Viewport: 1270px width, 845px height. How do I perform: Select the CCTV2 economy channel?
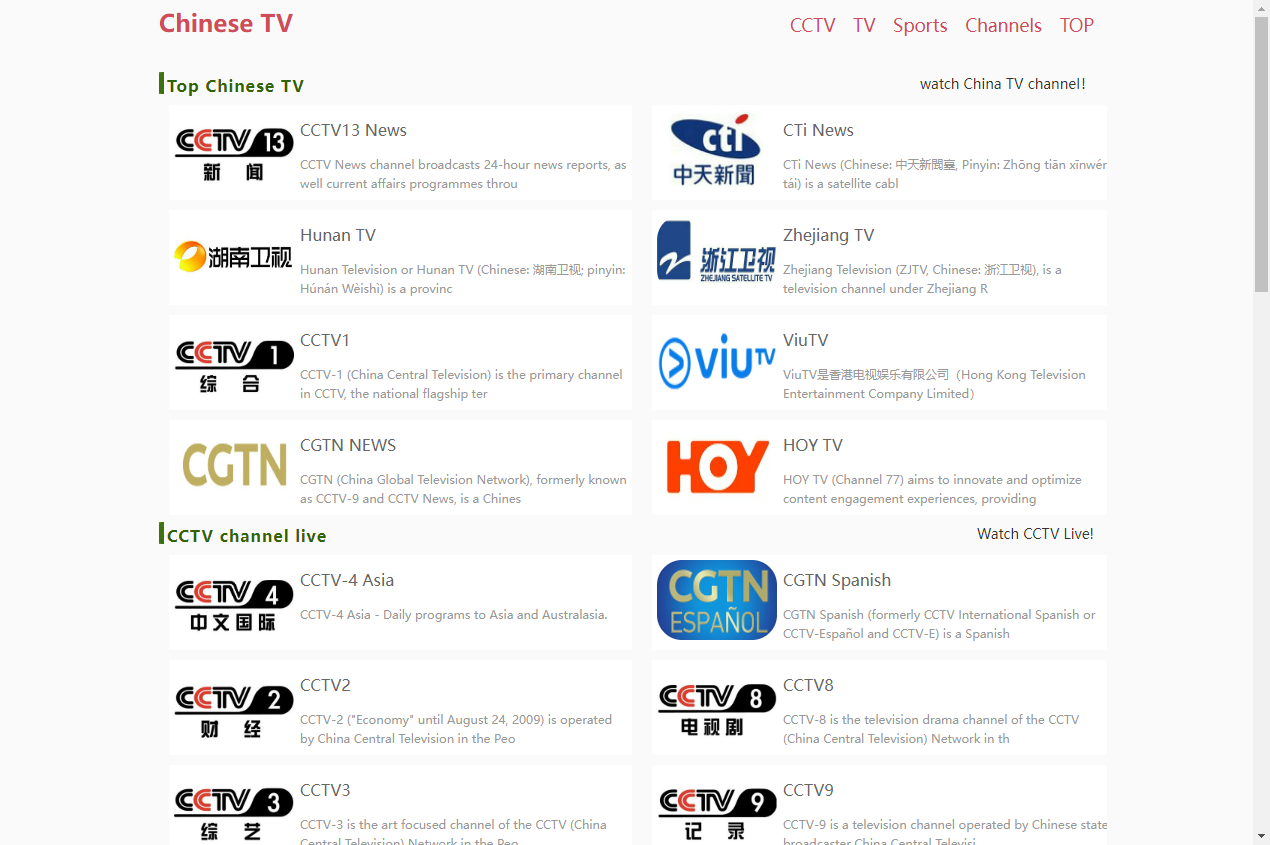[325, 685]
